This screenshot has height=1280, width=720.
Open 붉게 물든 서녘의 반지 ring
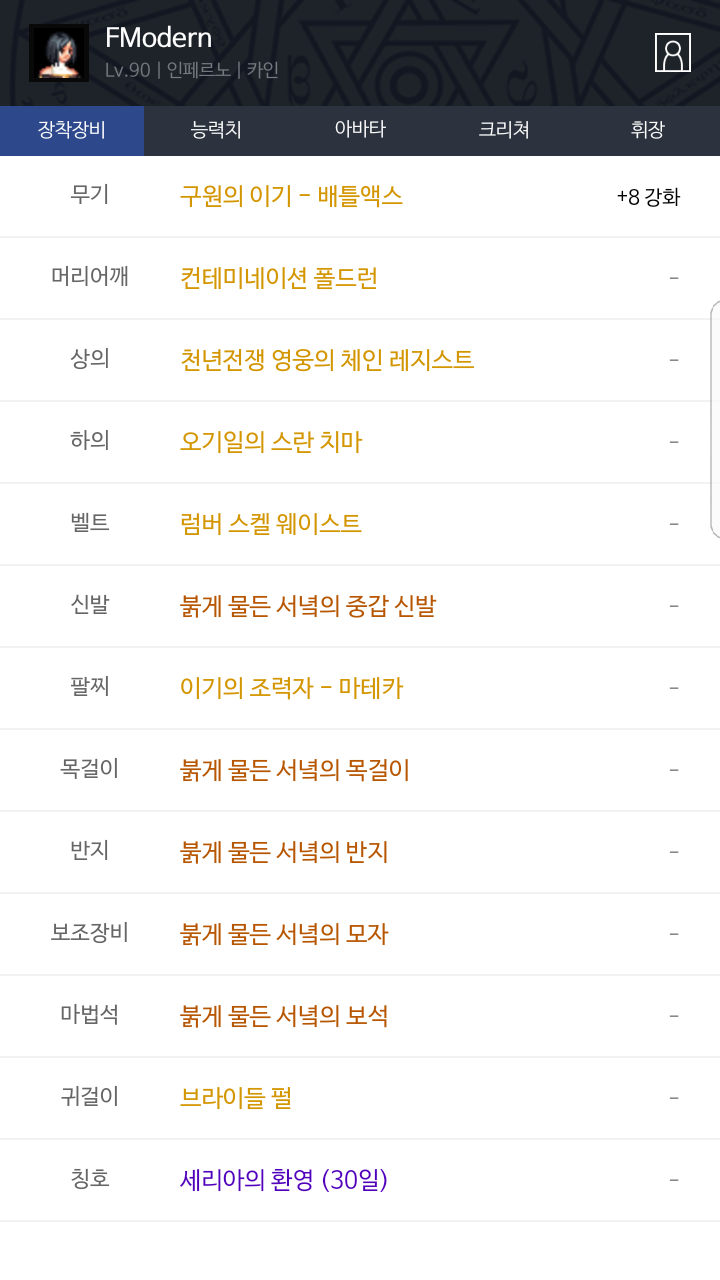pyautogui.click(x=284, y=852)
